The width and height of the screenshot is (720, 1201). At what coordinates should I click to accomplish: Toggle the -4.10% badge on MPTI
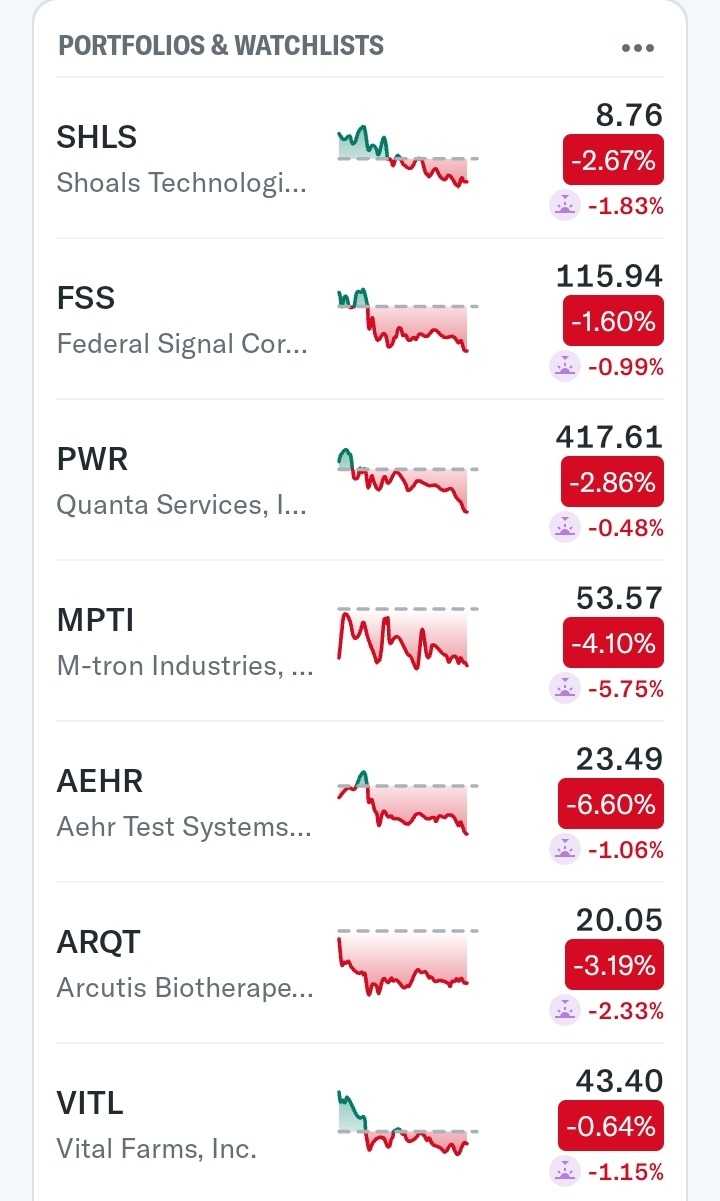point(612,644)
